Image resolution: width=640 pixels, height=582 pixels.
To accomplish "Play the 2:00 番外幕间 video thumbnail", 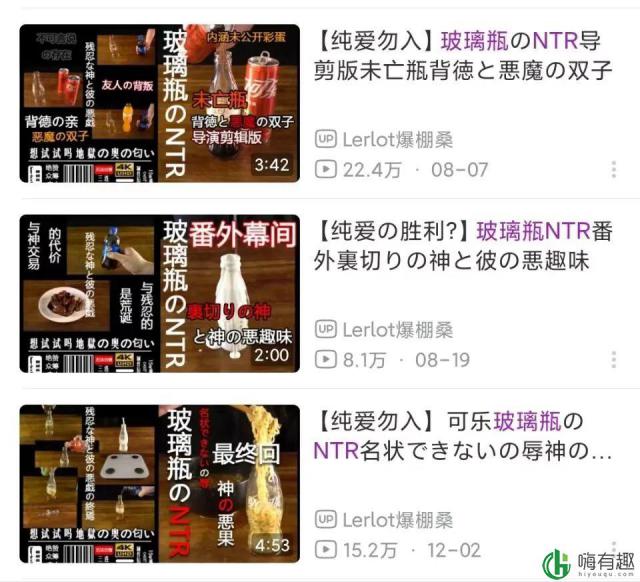I will 160,293.
